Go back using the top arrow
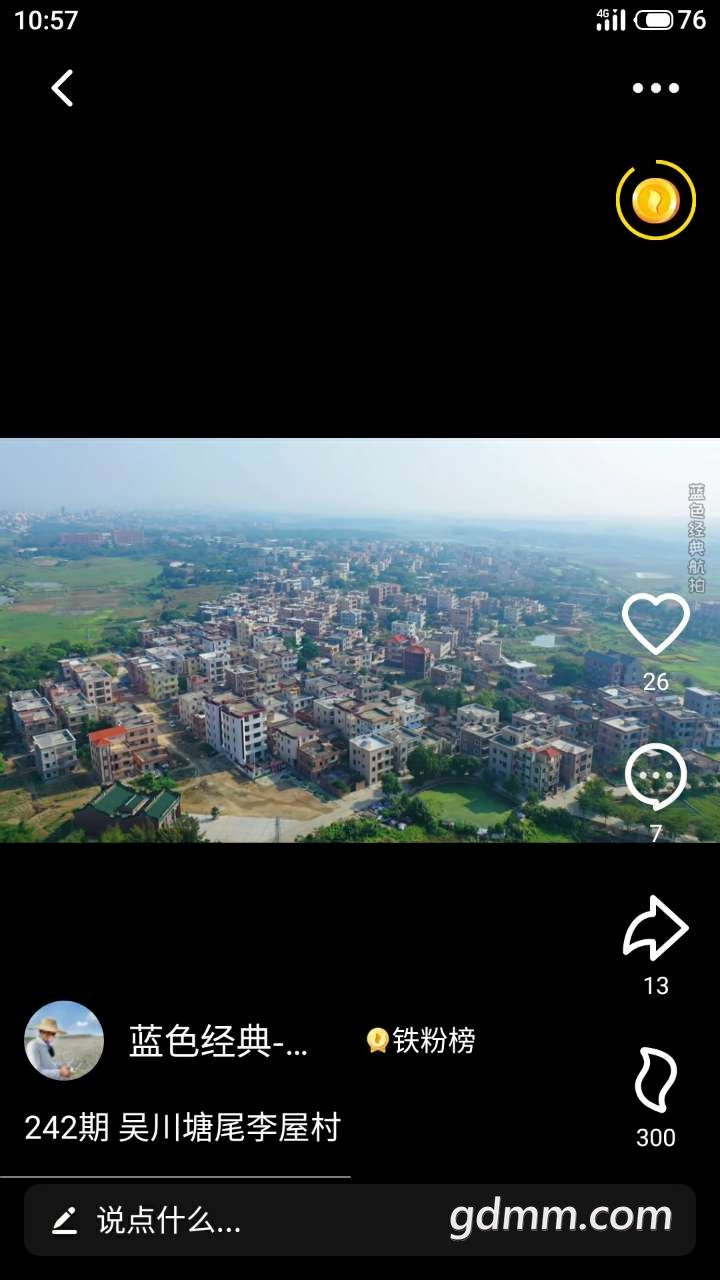Screen dimensions: 720x1280 point(62,88)
